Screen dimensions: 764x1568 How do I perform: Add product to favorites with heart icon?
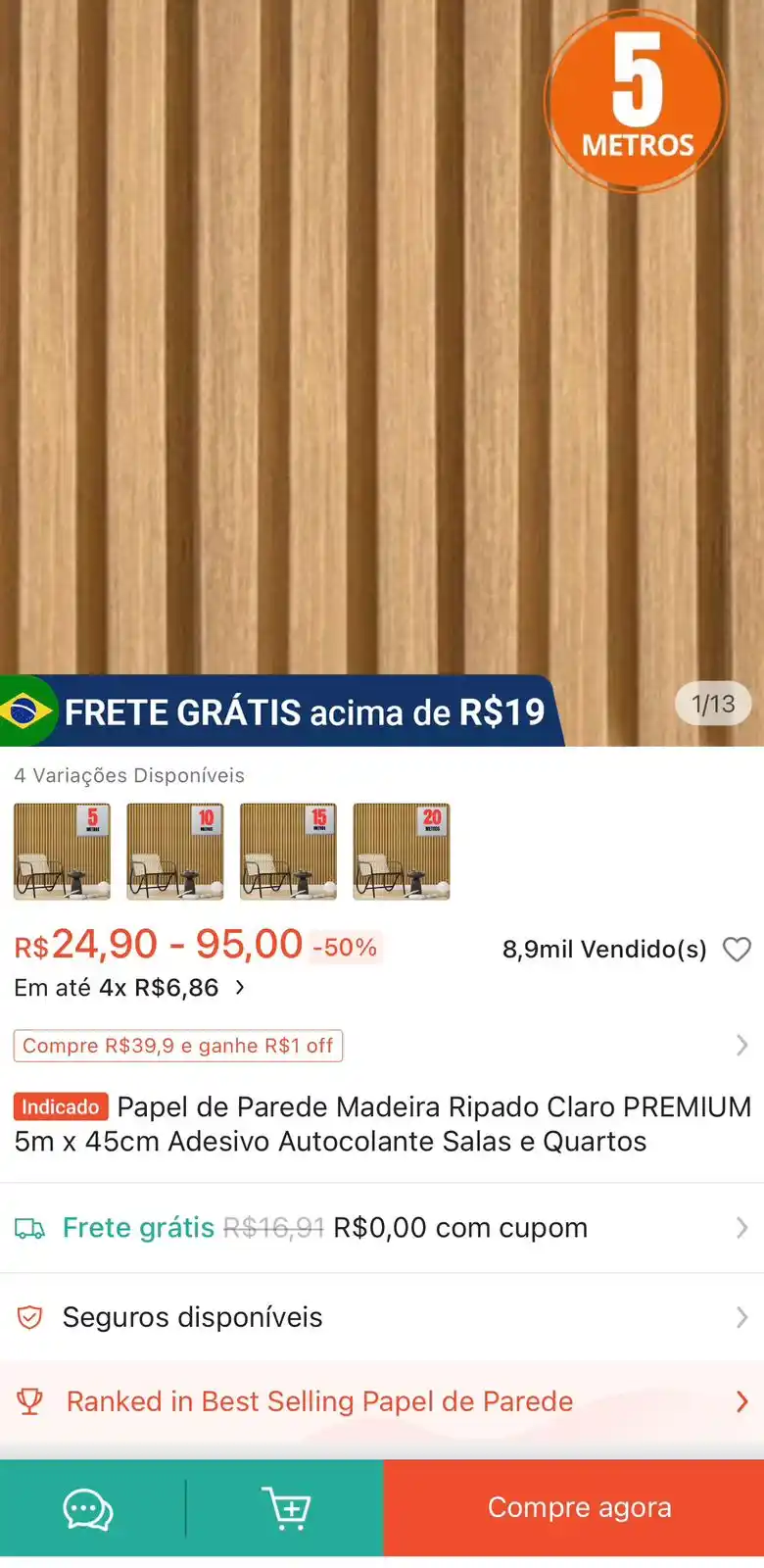tap(737, 949)
